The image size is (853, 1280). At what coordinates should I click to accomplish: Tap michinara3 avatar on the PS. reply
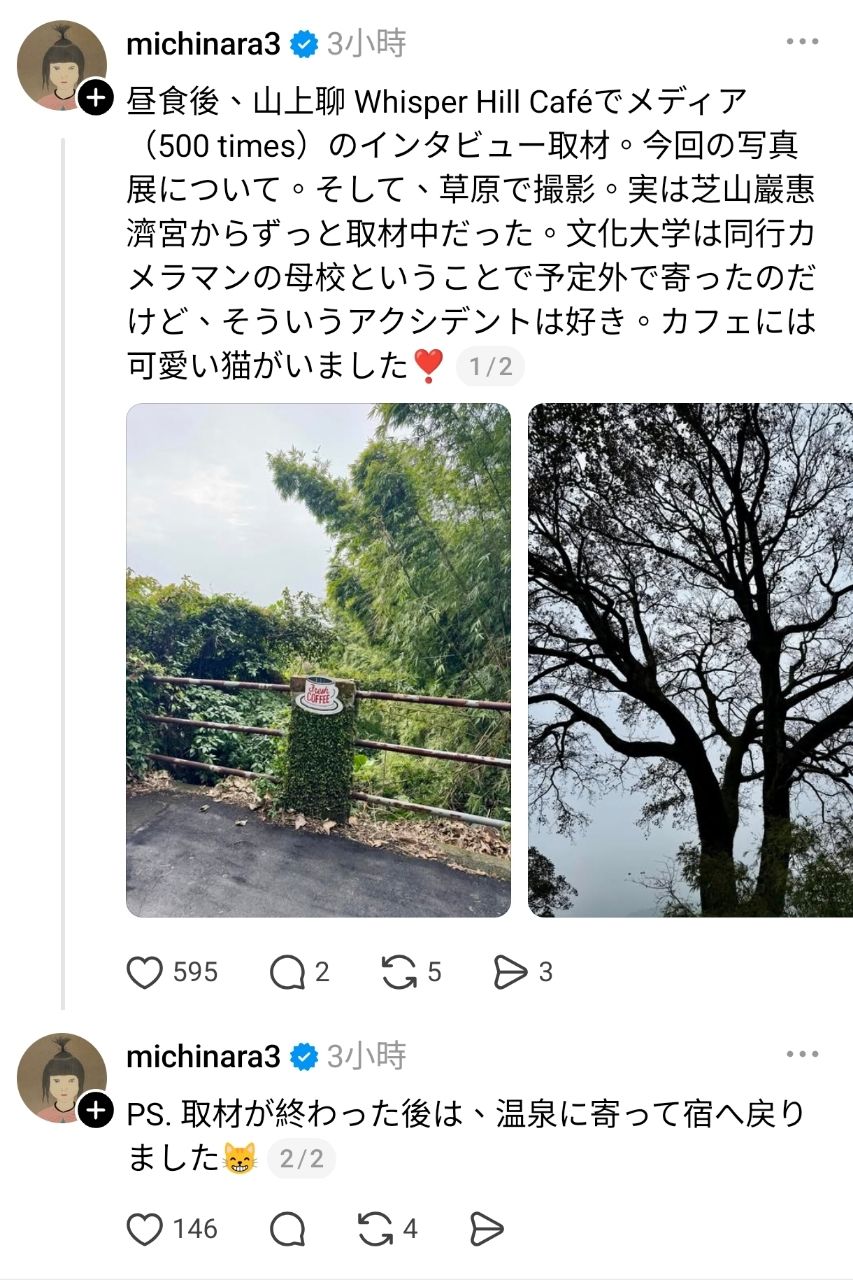pos(60,1076)
